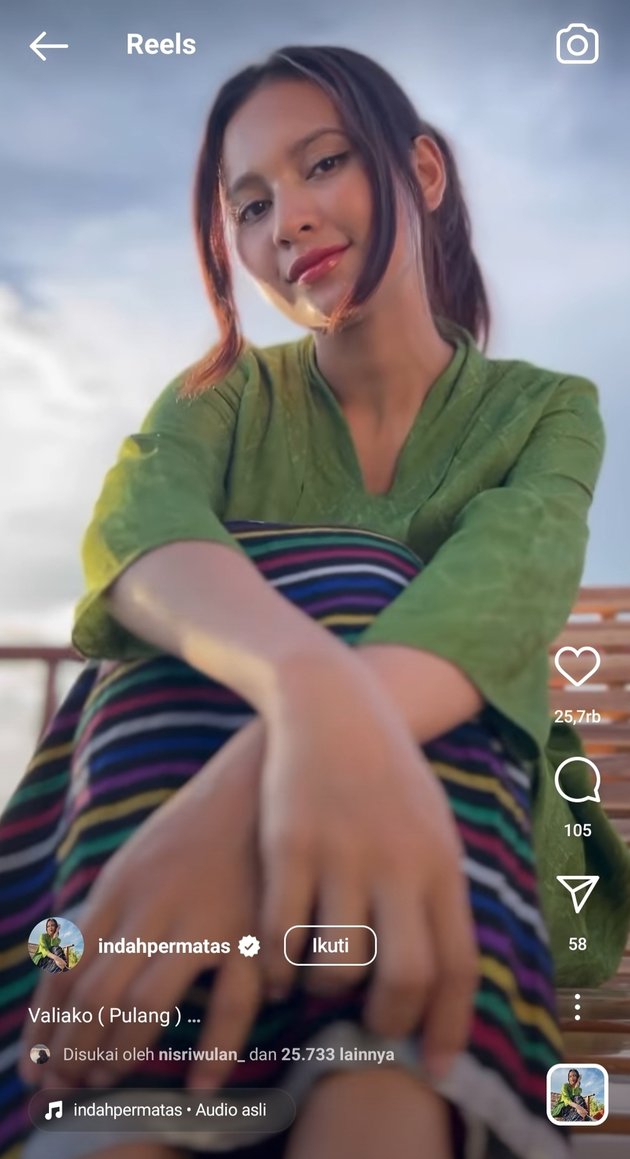630x1159 pixels.
Task: Open the audio thumbnail at bottom right
Action: [x=577, y=1095]
